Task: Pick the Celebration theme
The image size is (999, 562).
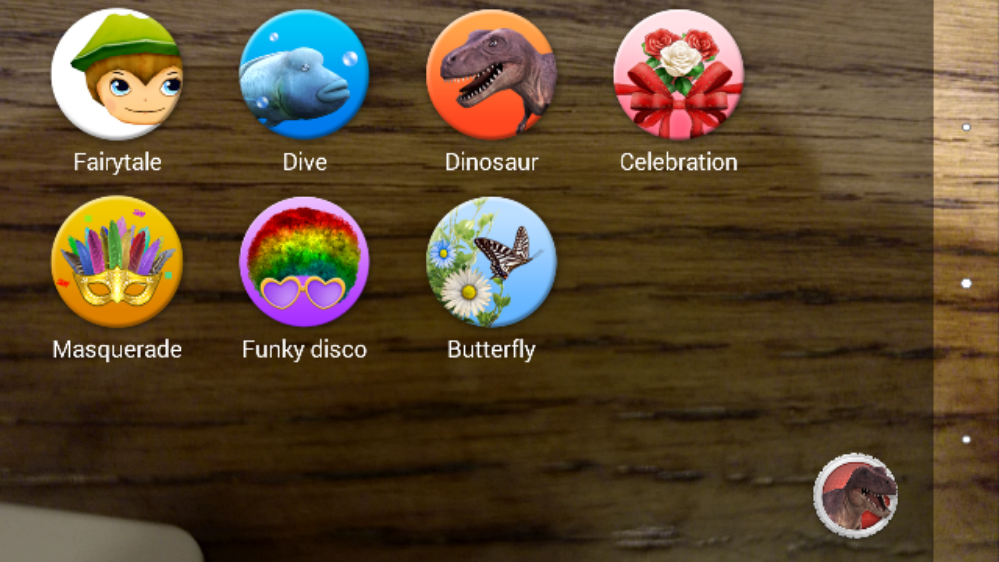Action: pos(678,75)
